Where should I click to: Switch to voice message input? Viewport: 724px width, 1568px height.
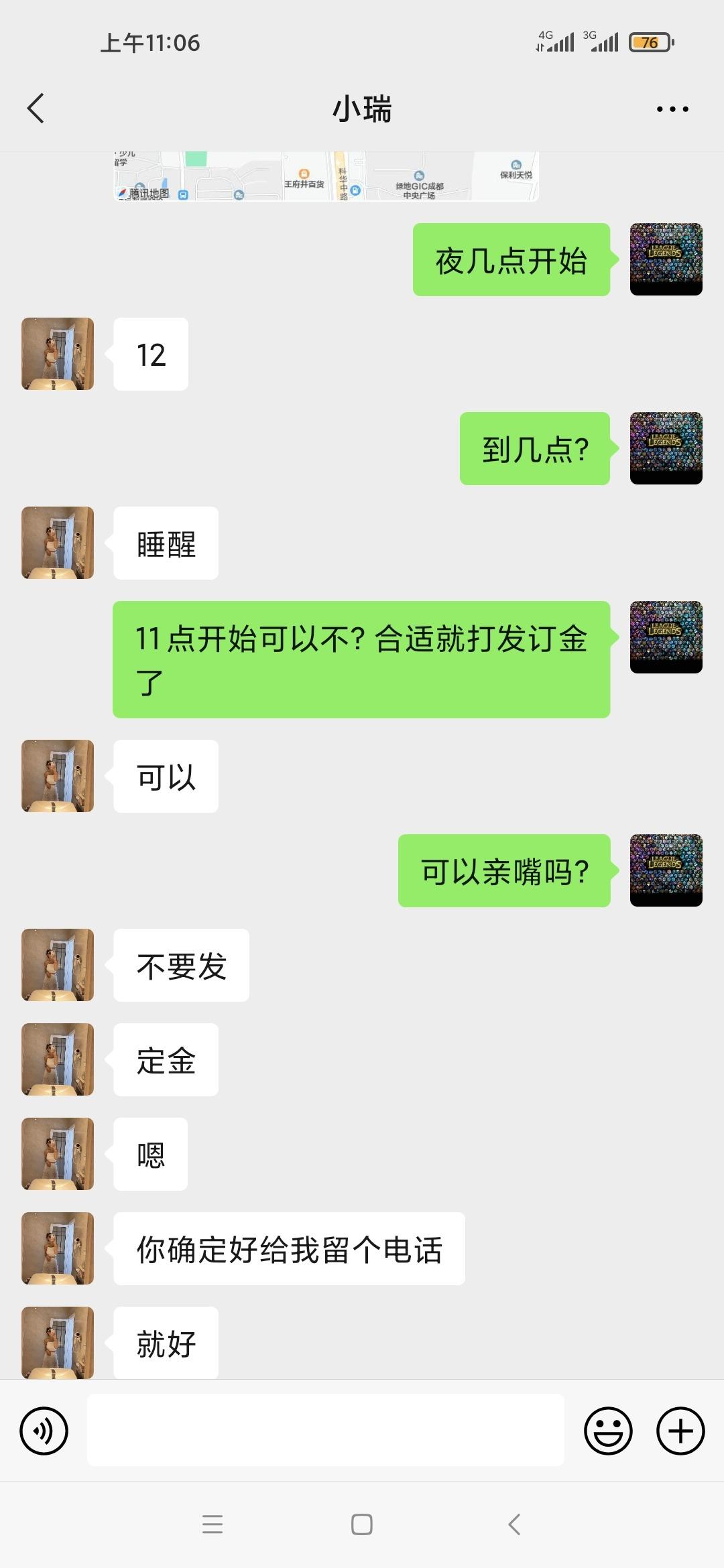44,1431
